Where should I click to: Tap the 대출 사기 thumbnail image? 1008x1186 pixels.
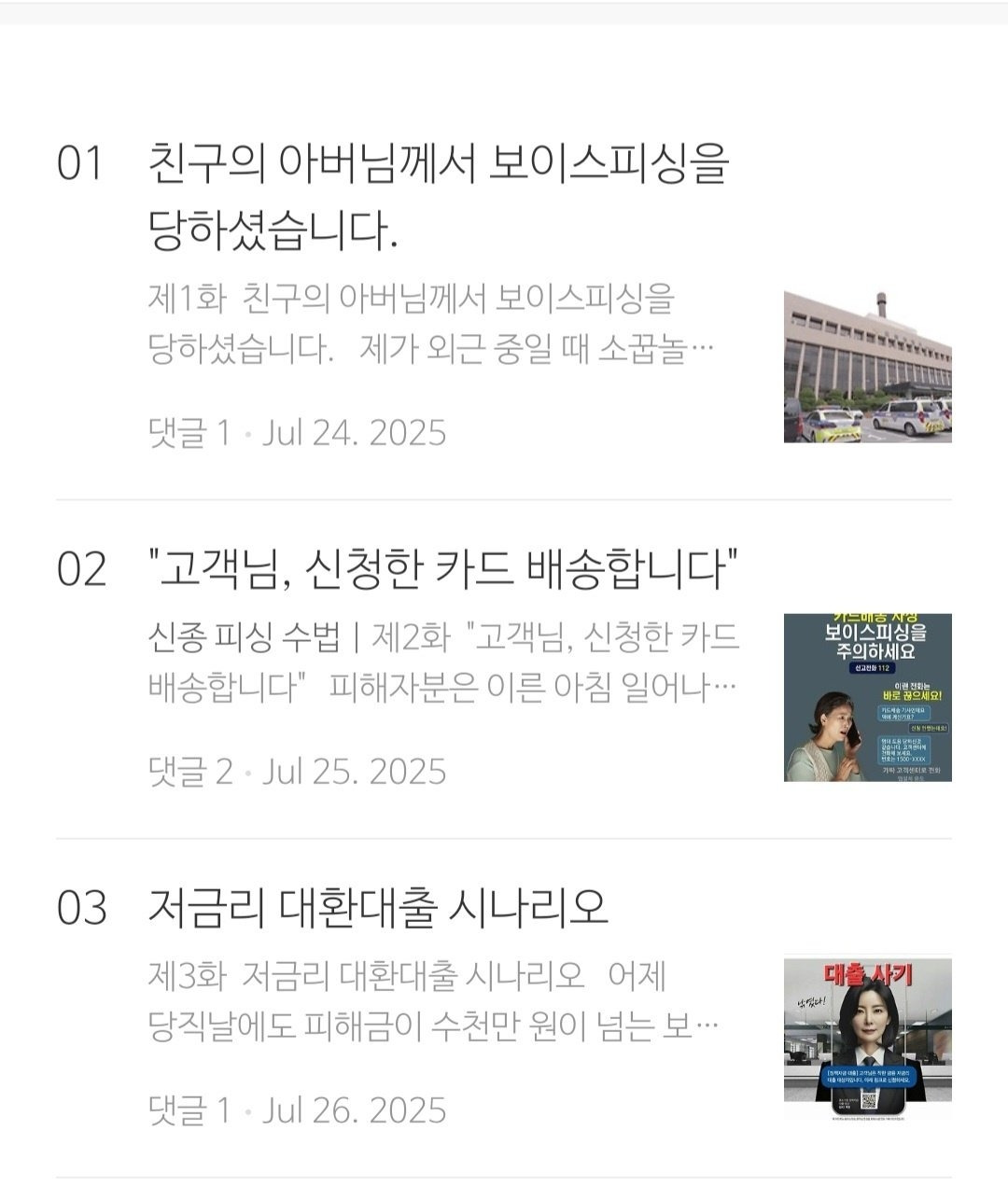click(x=867, y=1036)
